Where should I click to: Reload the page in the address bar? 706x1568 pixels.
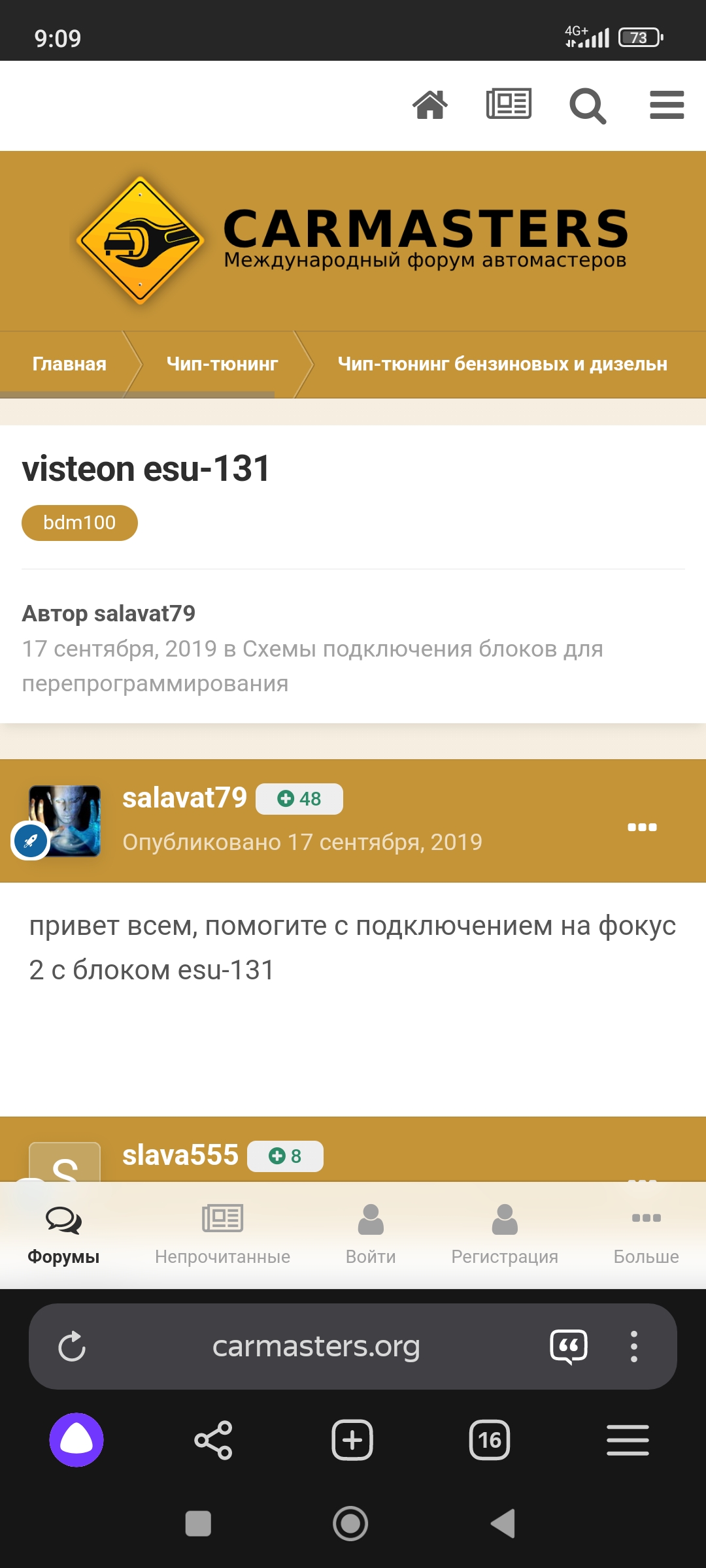[72, 1347]
